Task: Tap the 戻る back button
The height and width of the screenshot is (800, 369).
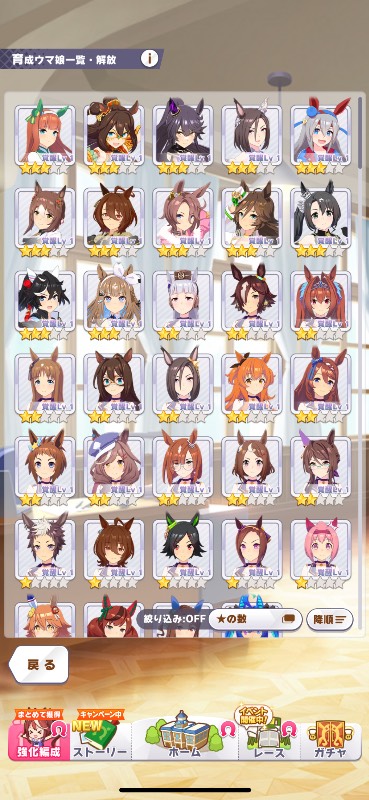Action: point(40,665)
